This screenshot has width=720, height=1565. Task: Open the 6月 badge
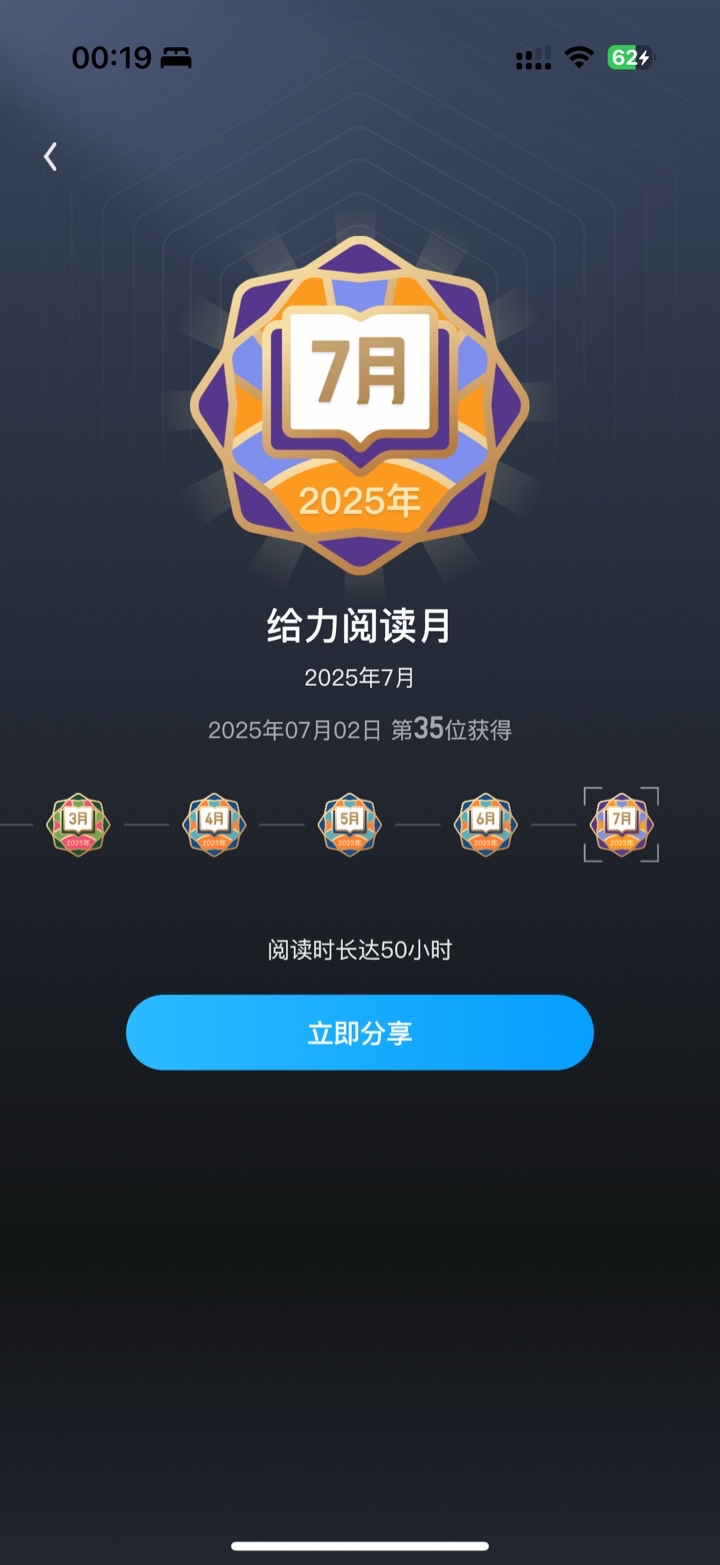pos(486,824)
